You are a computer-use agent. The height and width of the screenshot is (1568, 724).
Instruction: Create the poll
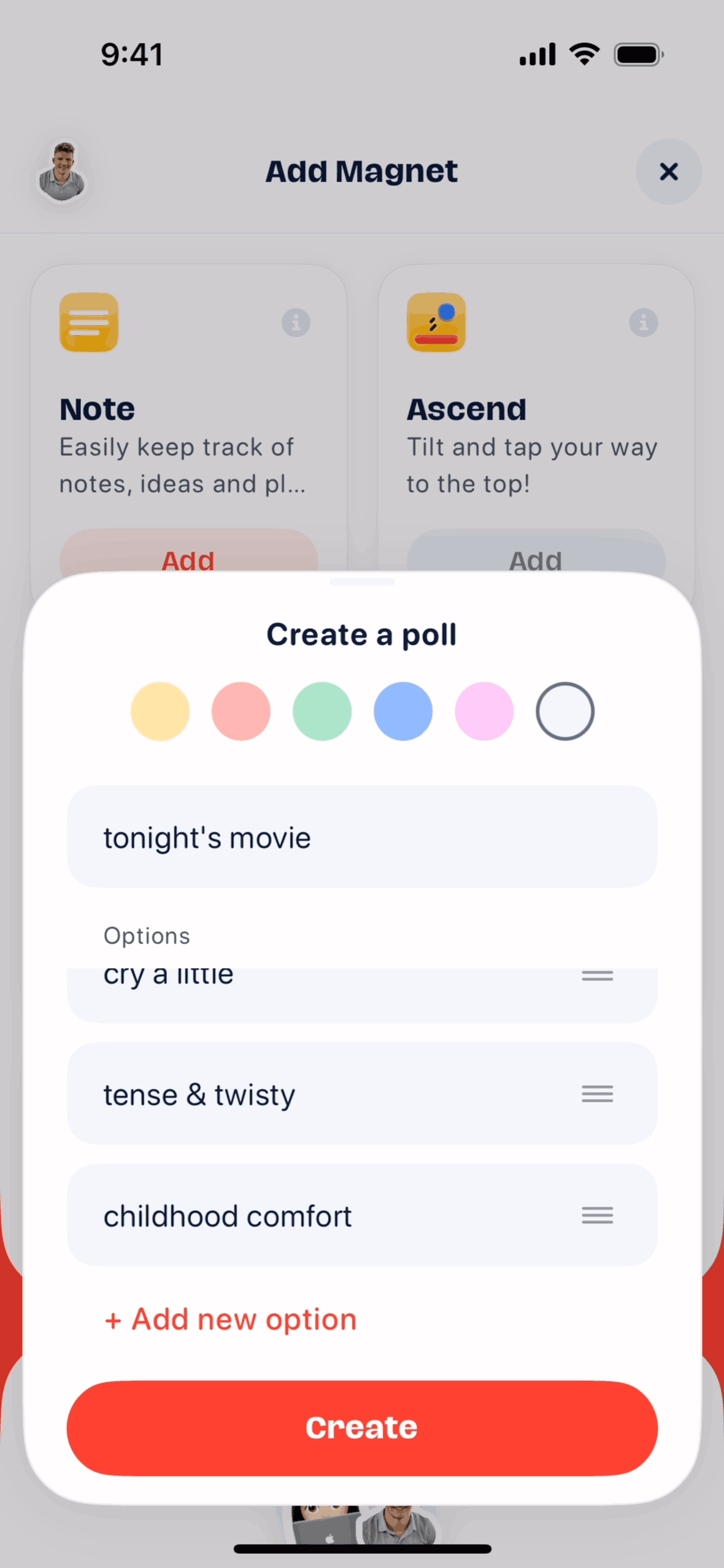(x=361, y=1428)
